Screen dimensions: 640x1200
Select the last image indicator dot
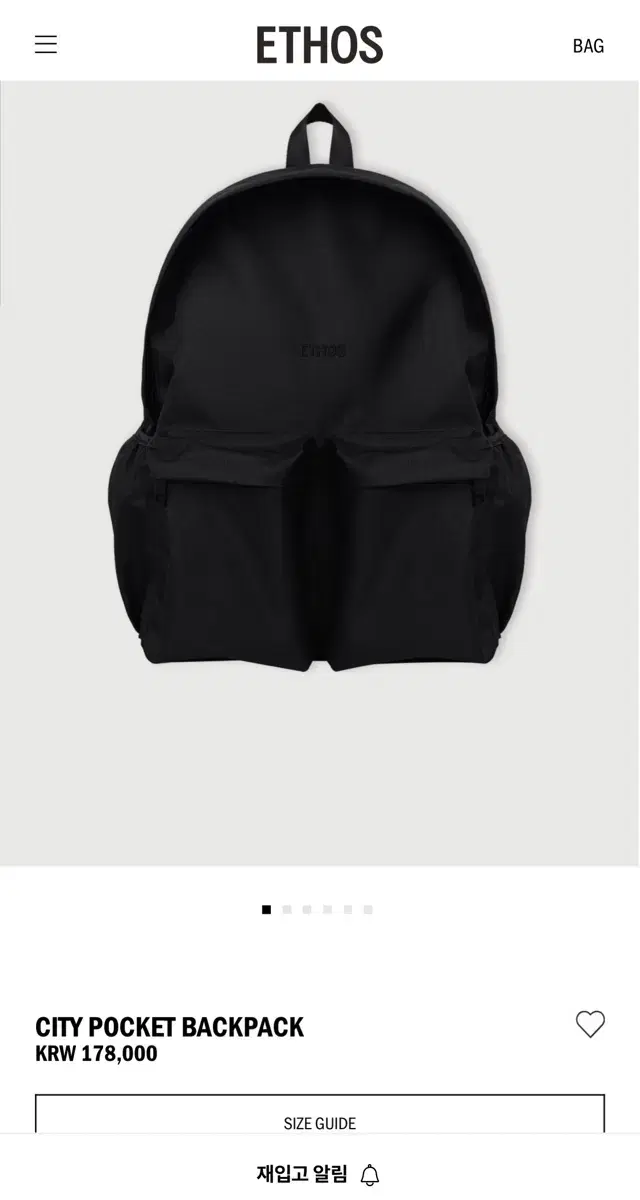(368, 910)
